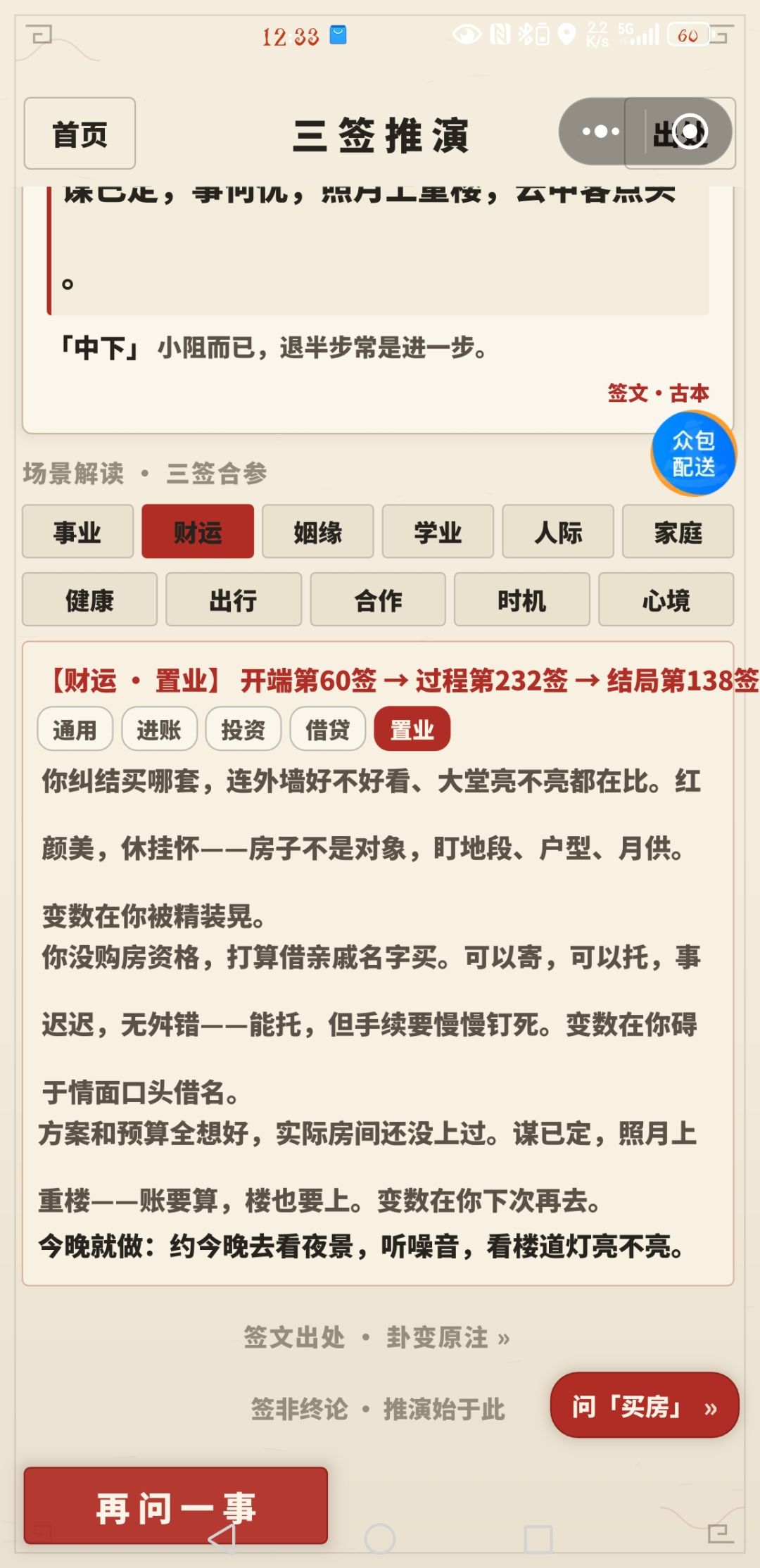760x1568 pixels.
Task: Switch to 学业 reading
Action: point(438,531)
